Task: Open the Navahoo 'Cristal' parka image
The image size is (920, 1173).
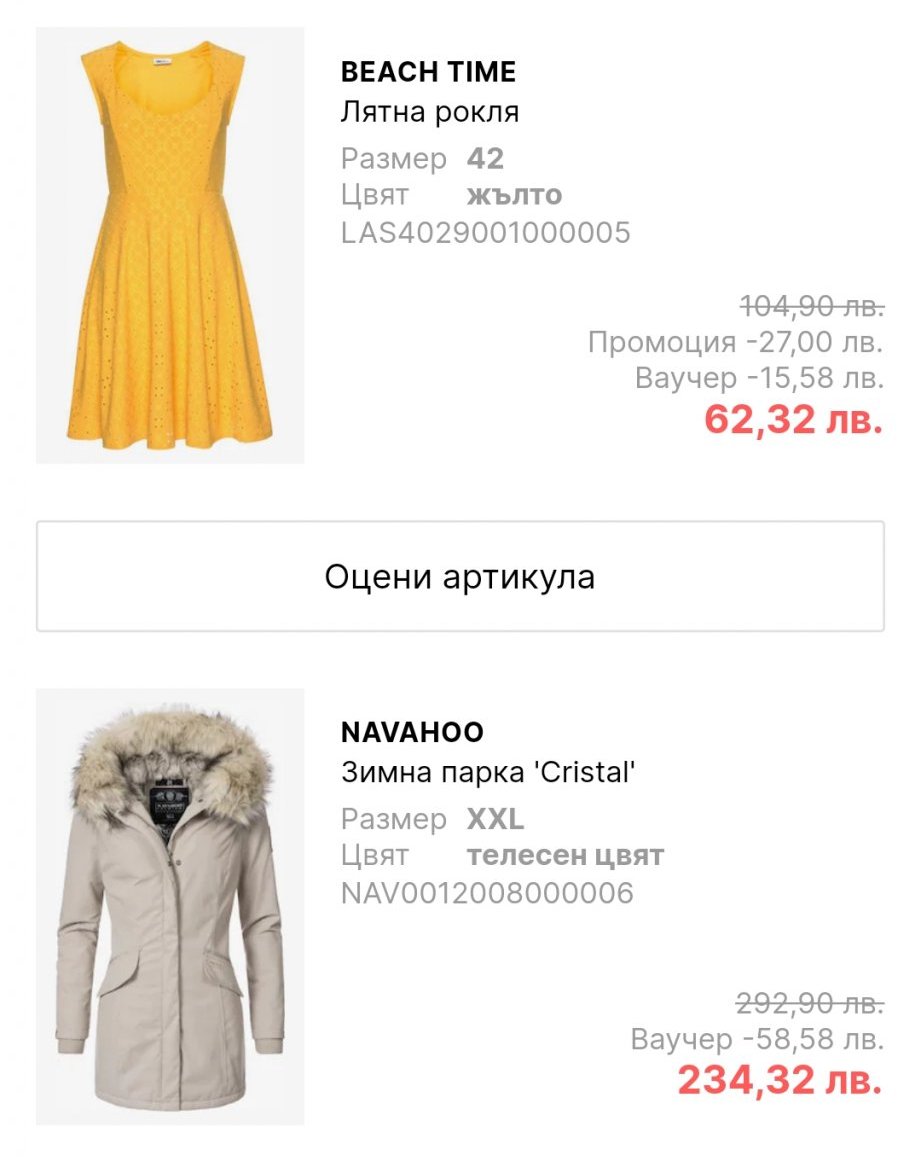Action: point(170,907)
